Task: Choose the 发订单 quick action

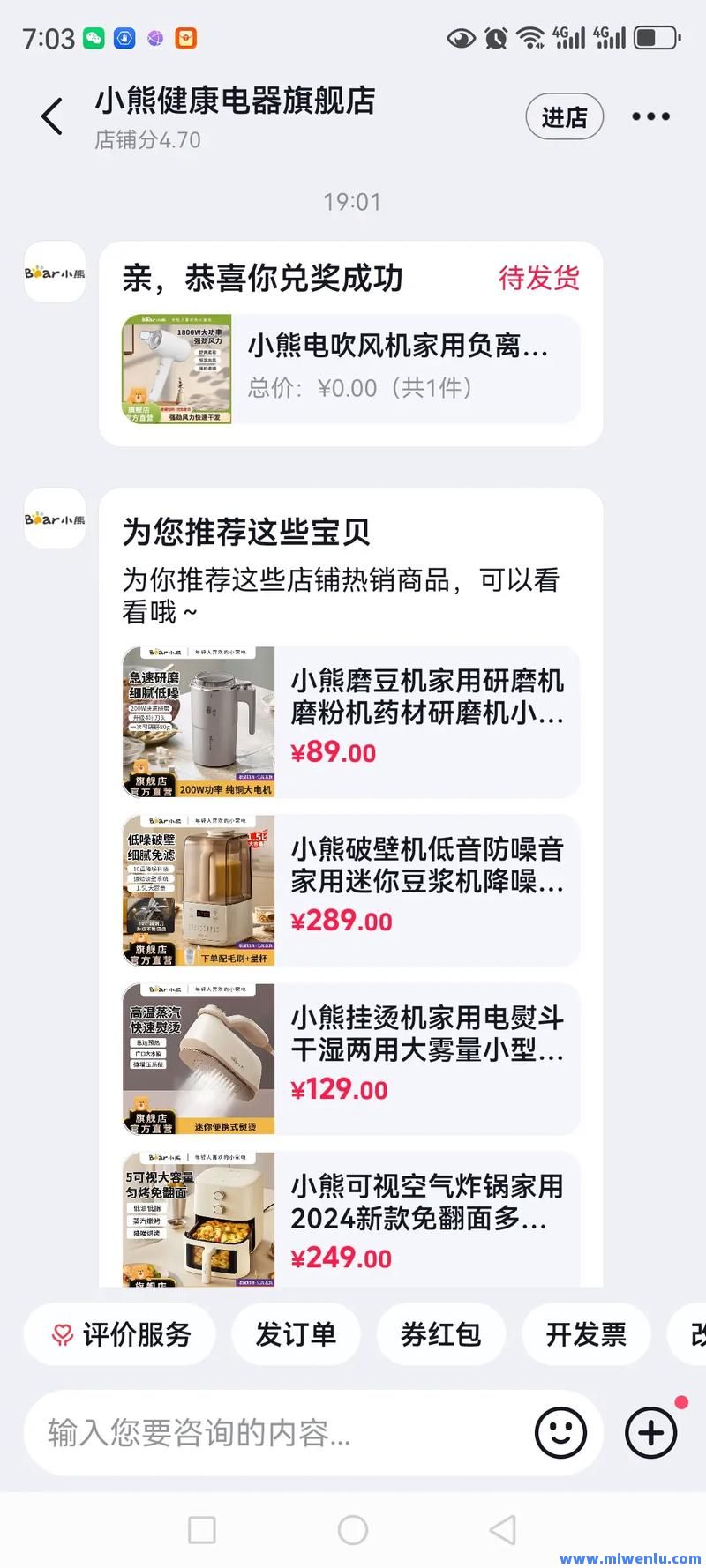Action: tap(296, 1334)
